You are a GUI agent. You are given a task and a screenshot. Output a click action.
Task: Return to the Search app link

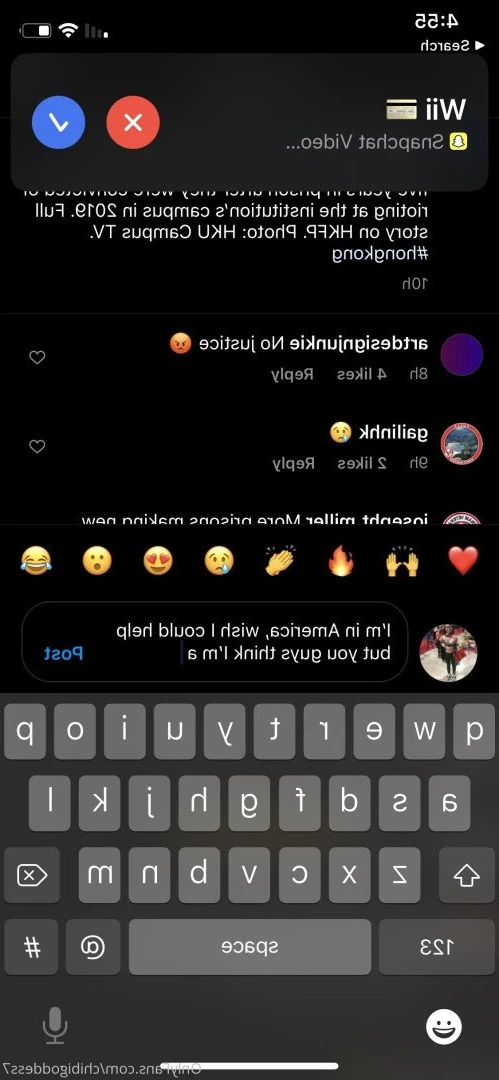pos(445,46)
